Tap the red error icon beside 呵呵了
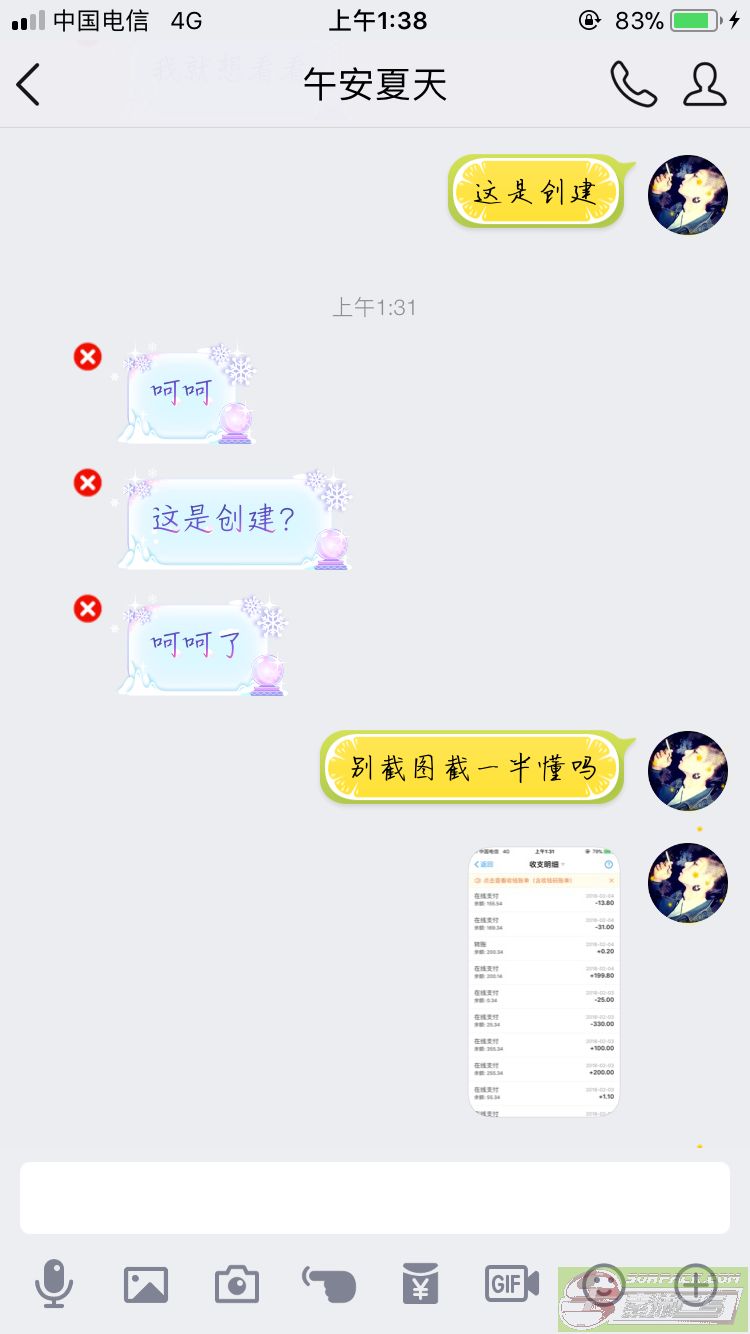750x1334 pixels. pos(88,608)
